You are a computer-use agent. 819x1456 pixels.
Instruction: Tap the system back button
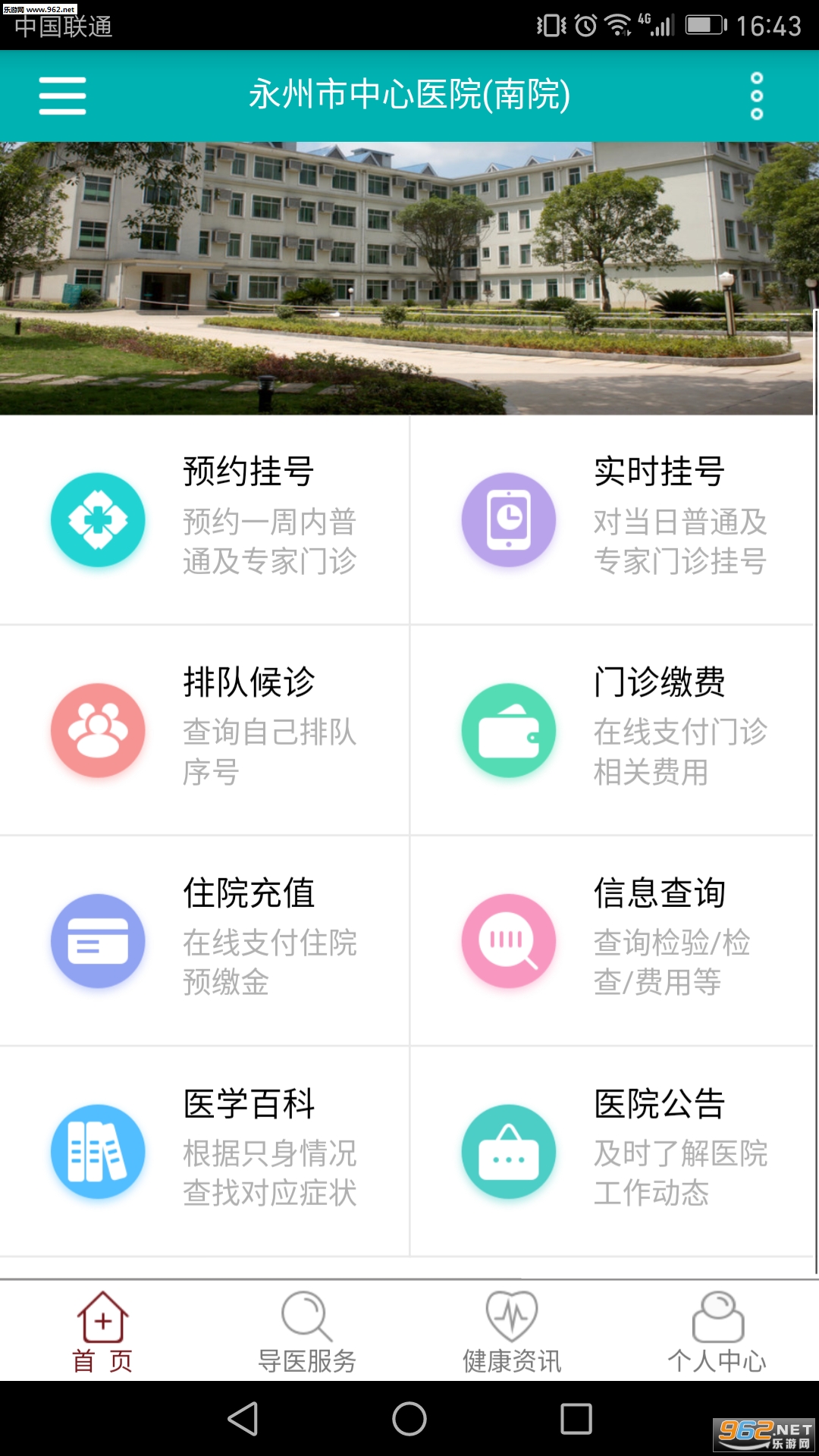(243, 1418)
